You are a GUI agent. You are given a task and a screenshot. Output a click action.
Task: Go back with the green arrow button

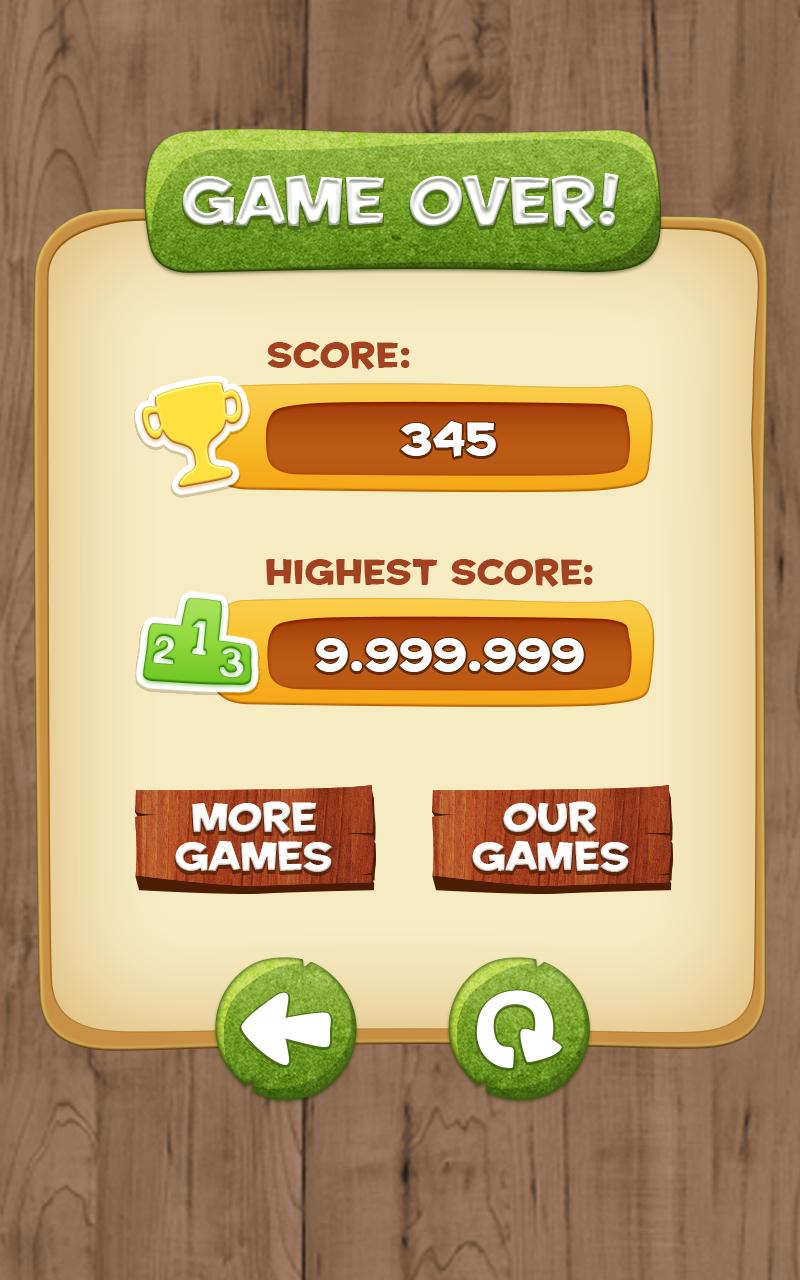(x=286, y=1028)
